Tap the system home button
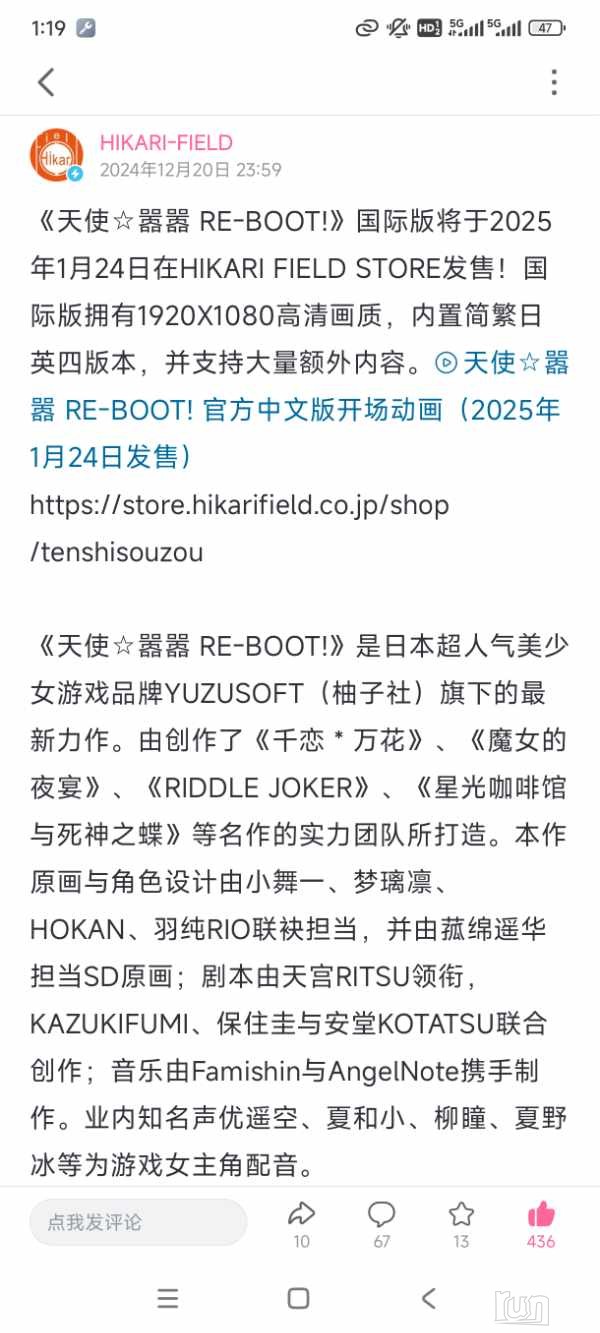This screenshot has width=600, height=1333. [298, 1298]
